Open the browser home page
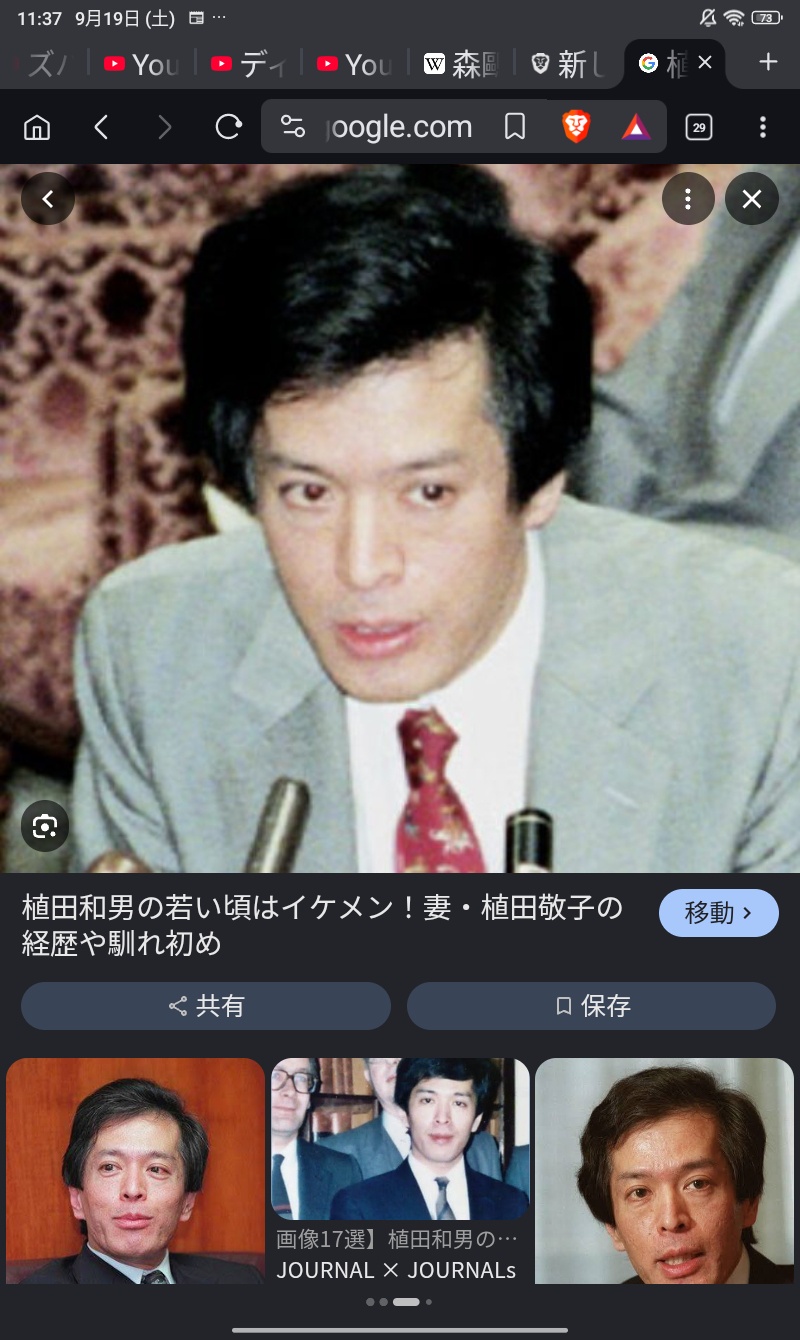Viewport: 800px width, 1340px height. tap(37, 127)
